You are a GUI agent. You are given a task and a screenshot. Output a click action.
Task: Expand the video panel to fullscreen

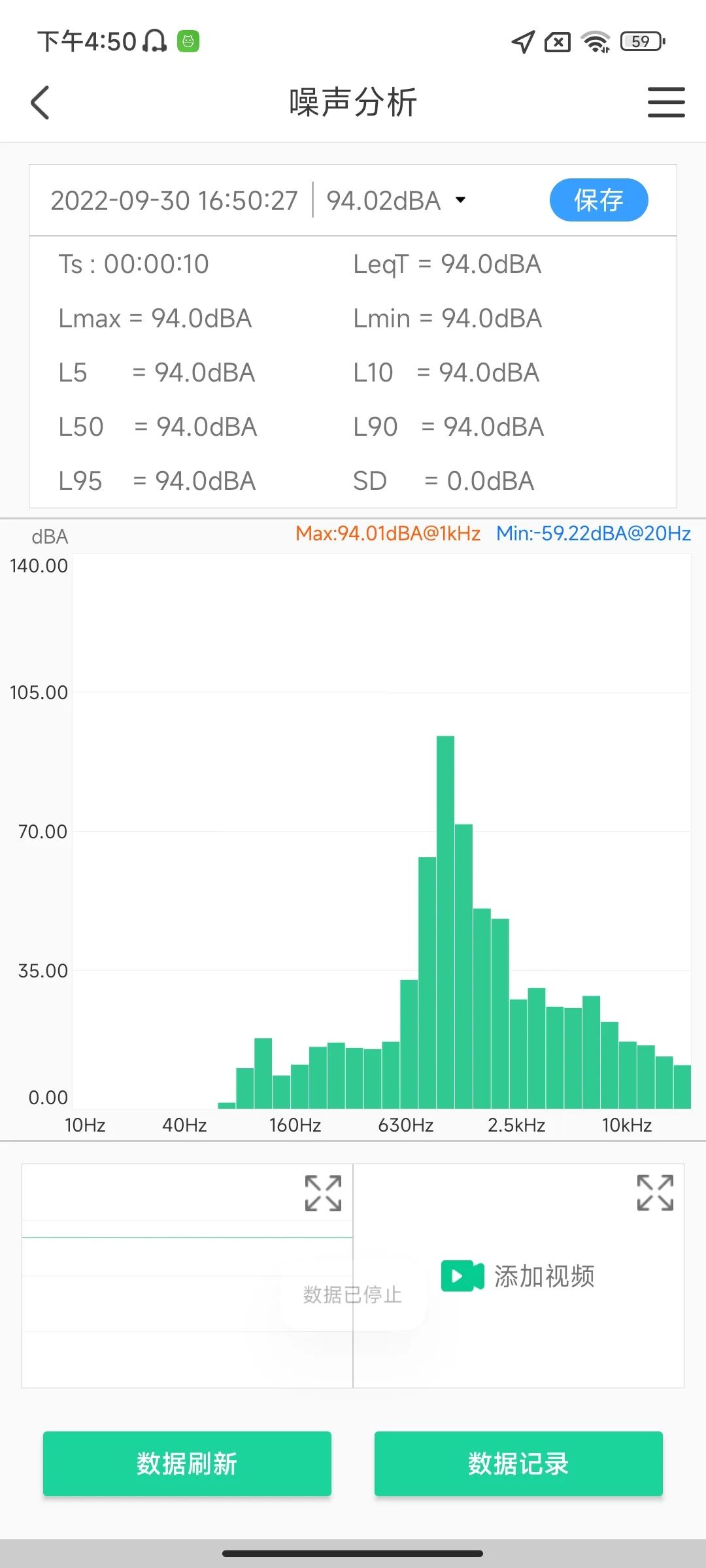click(x=655, y=1192)
